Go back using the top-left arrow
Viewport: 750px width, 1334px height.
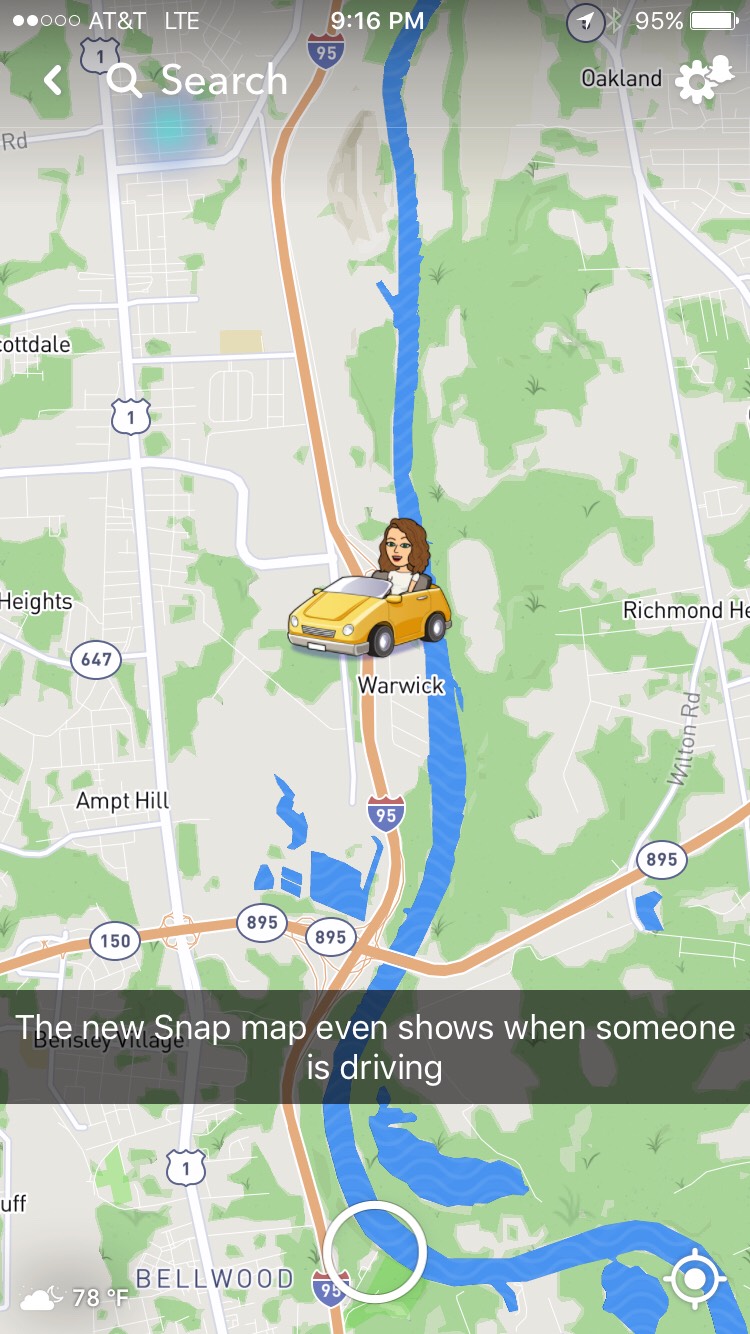pyautogui.click(x=53, y=81)
